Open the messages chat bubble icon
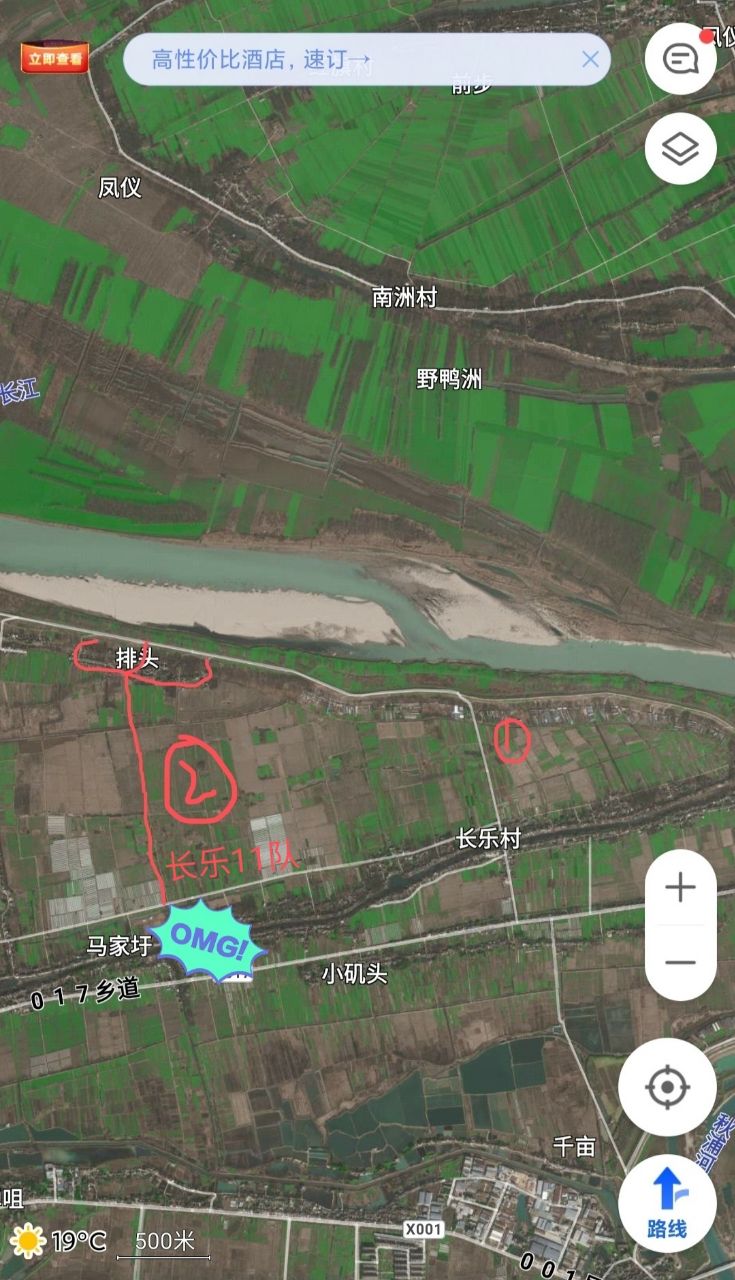Viewport: 735px width, 1280px height. click(x=681, y=59)
